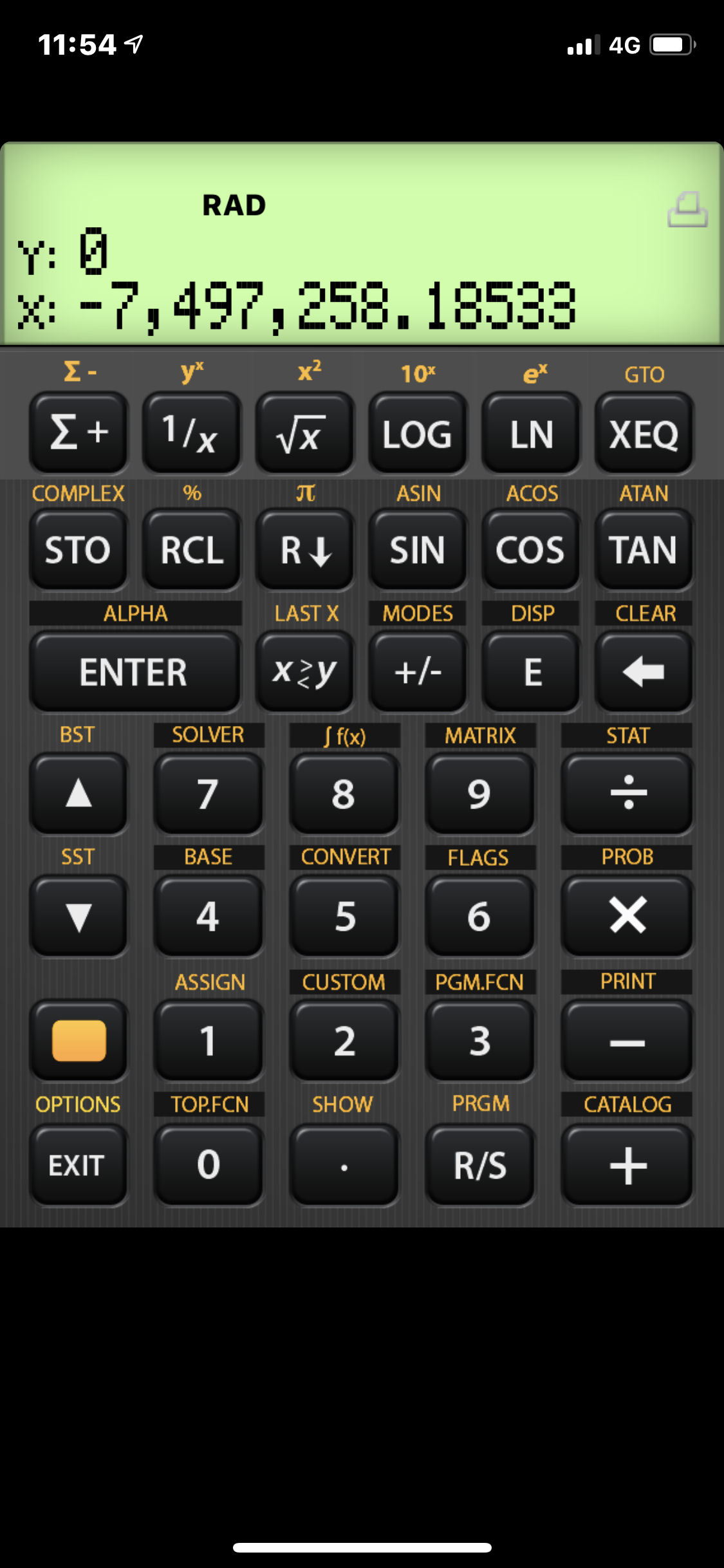
Task: Tap the backspace arrow key
Action: (x=644, y=671)
